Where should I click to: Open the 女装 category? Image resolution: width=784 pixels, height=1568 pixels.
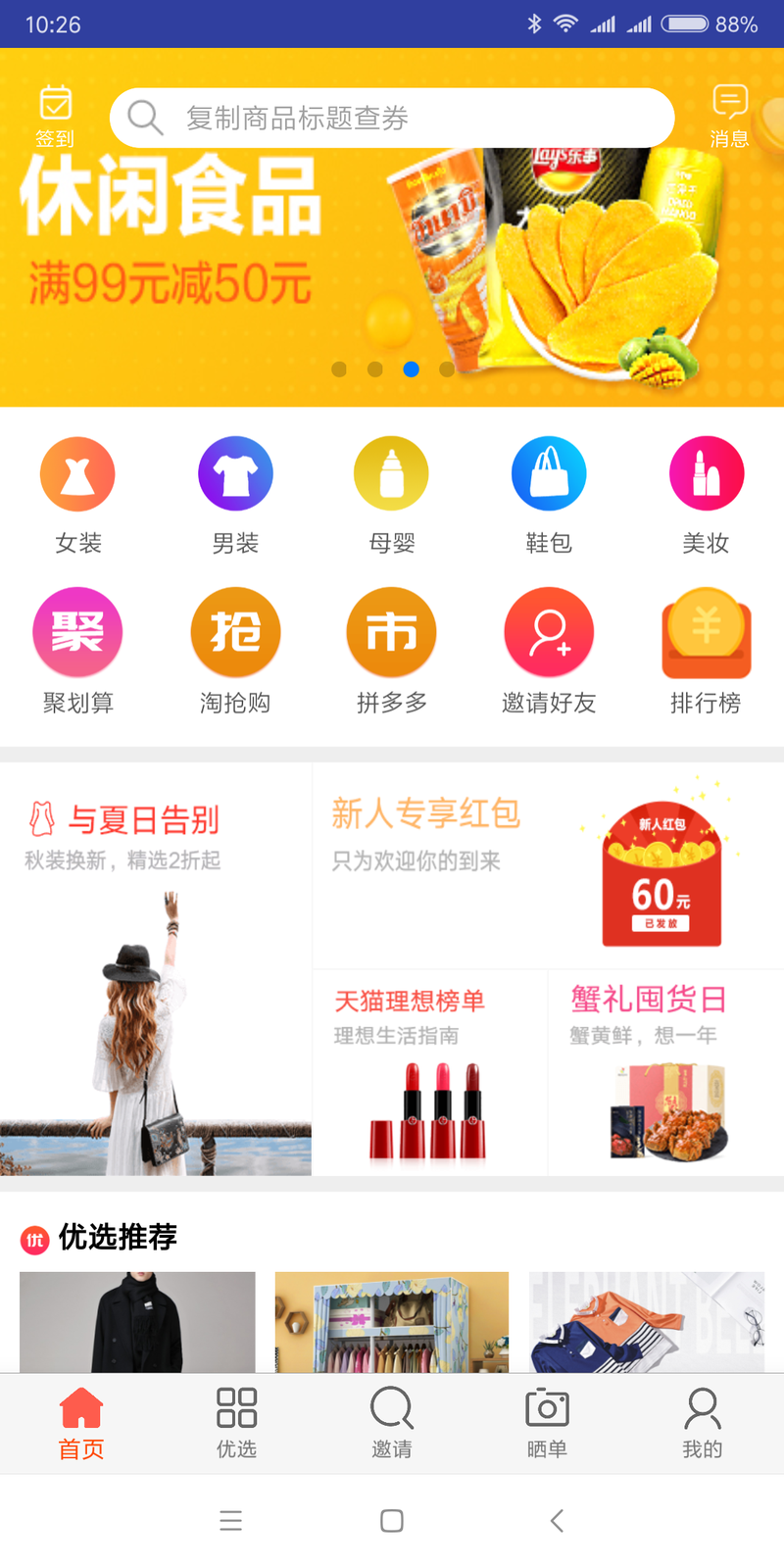pos(77,495)
